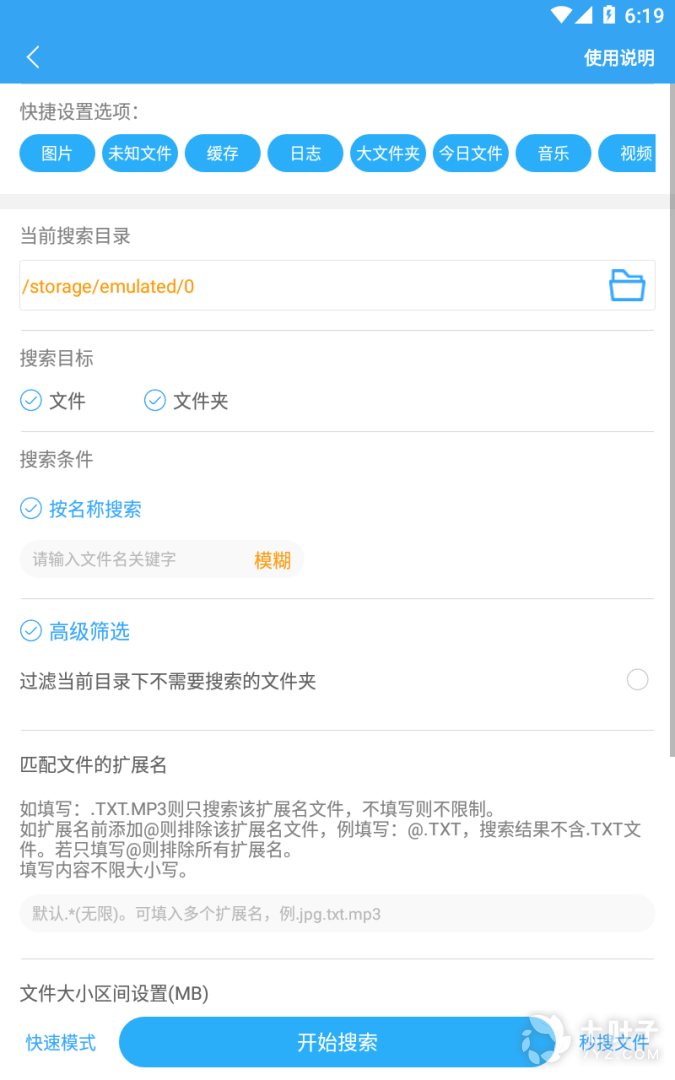The image size is (675, 1080).
Task: Start the search with 开始搜索
Action: (337, 1043)
